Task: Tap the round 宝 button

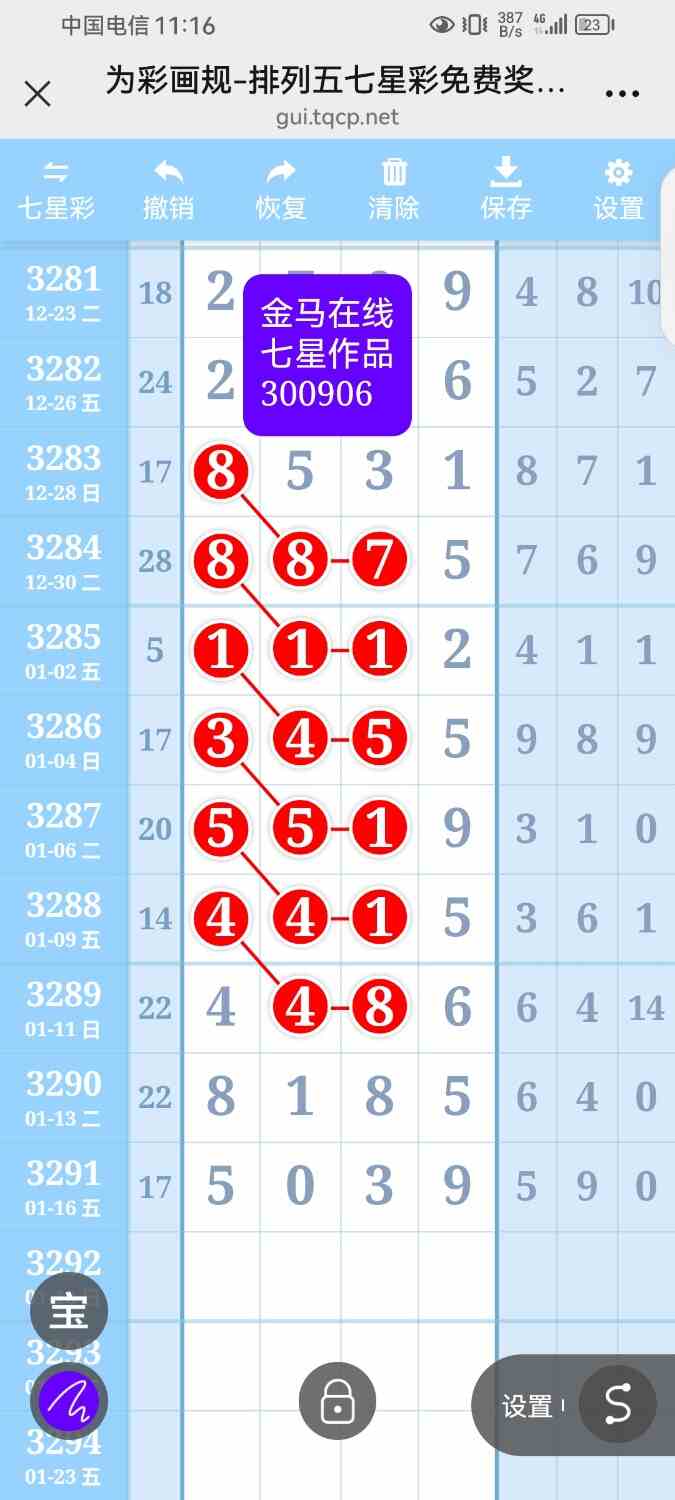Action: 69,1311
